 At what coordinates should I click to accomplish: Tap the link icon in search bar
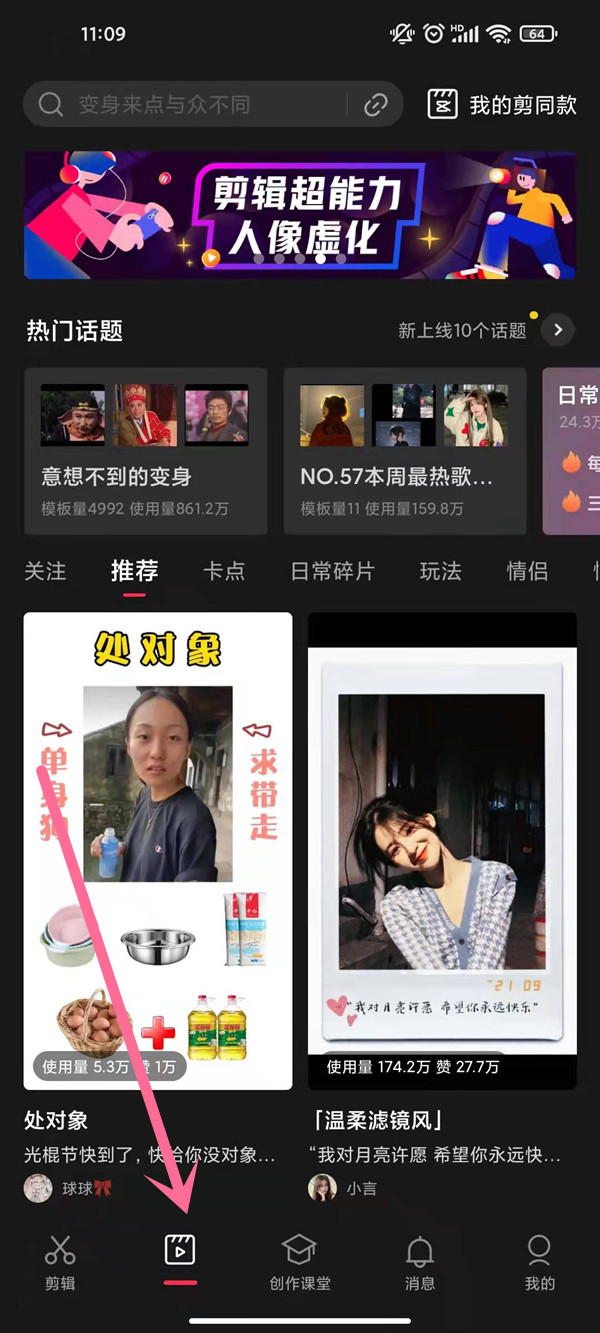[x=376, y=104]
